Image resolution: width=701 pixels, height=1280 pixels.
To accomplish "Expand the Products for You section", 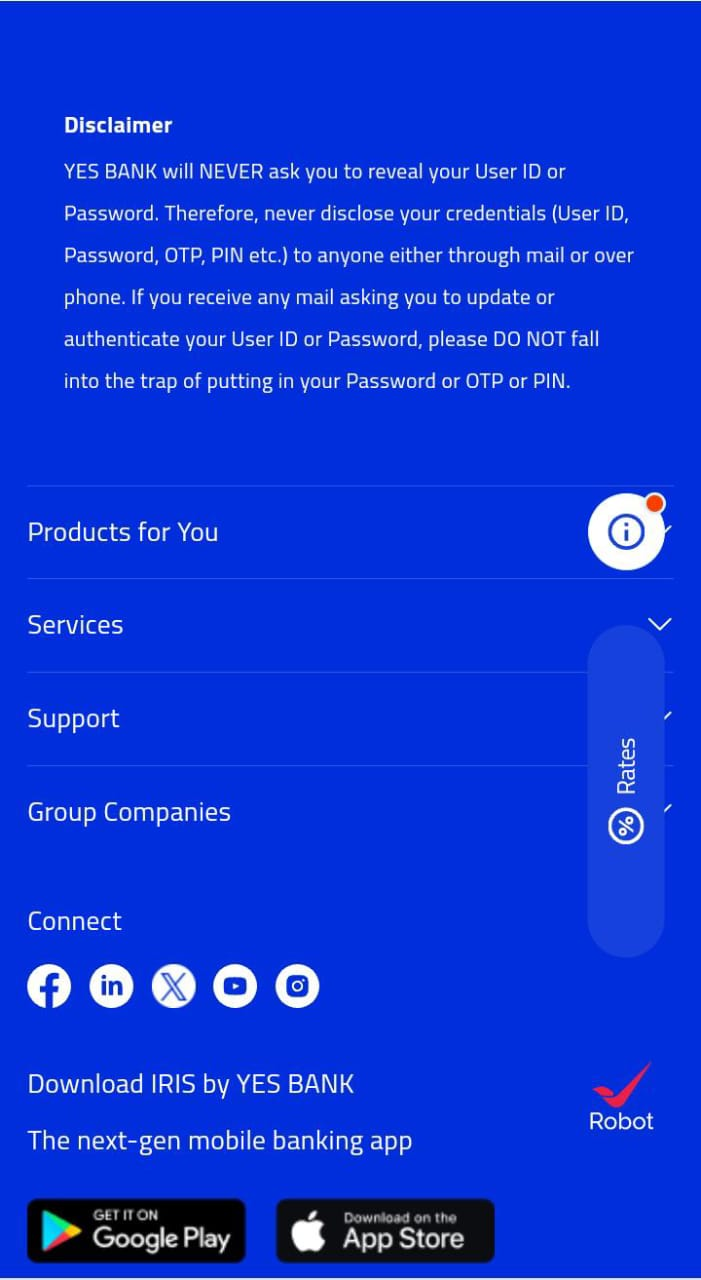I will [x=122, y=532].
